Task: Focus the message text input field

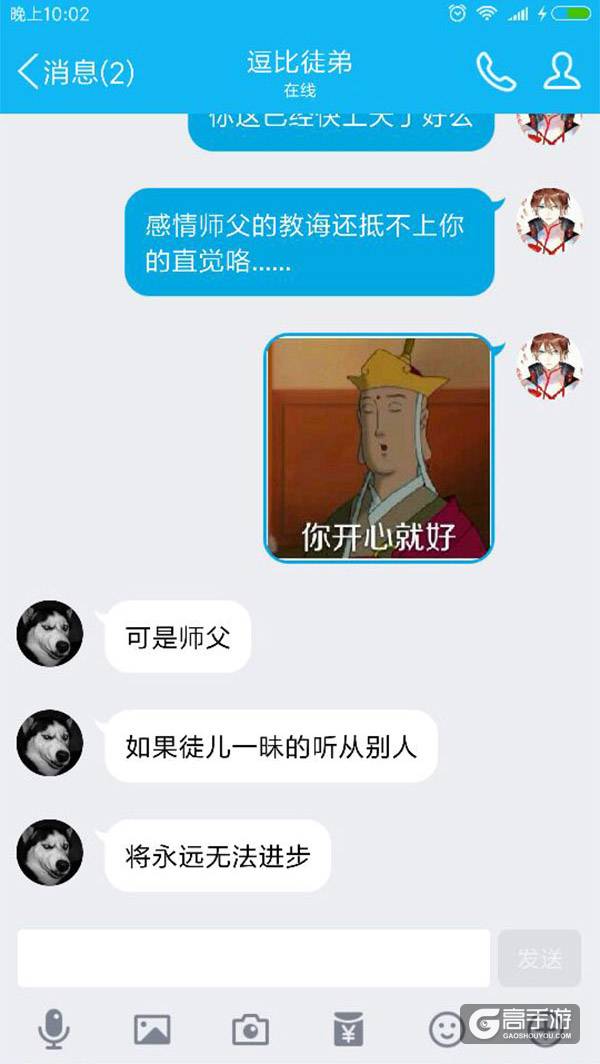Action: (254, 958)
